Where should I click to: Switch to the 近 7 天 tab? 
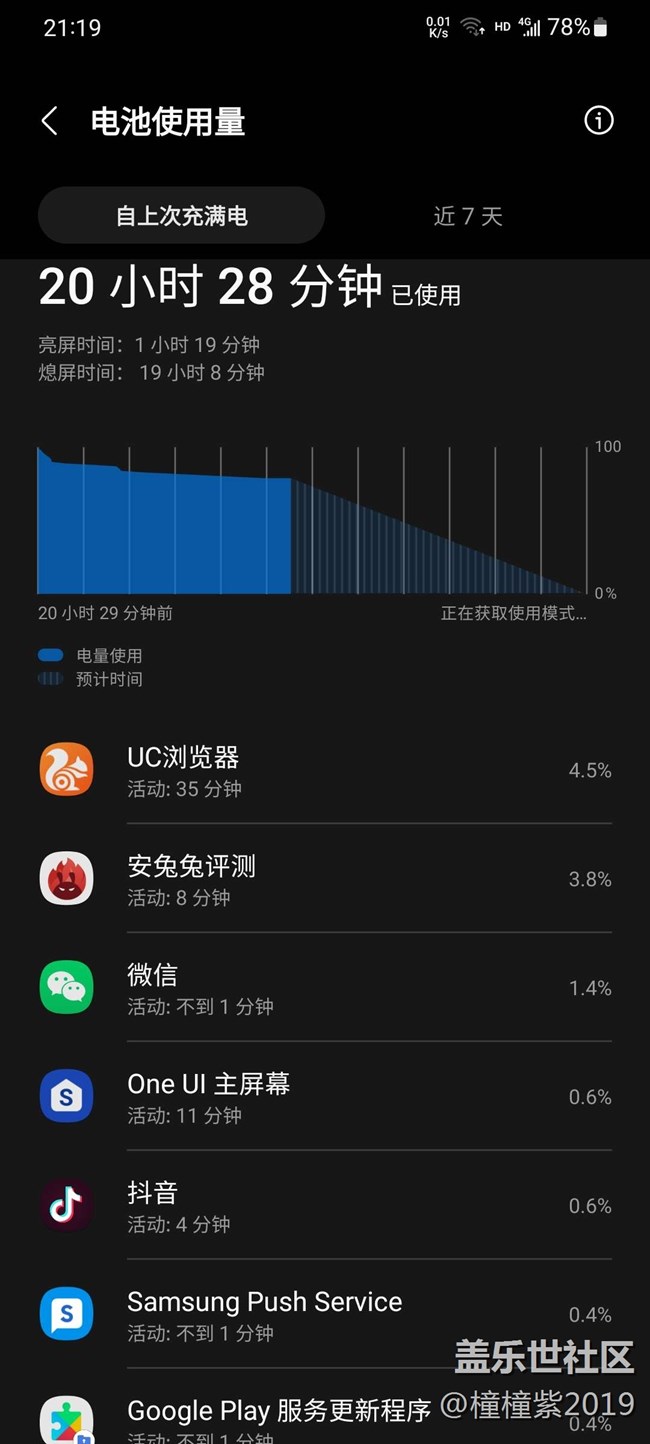point(468,216)
